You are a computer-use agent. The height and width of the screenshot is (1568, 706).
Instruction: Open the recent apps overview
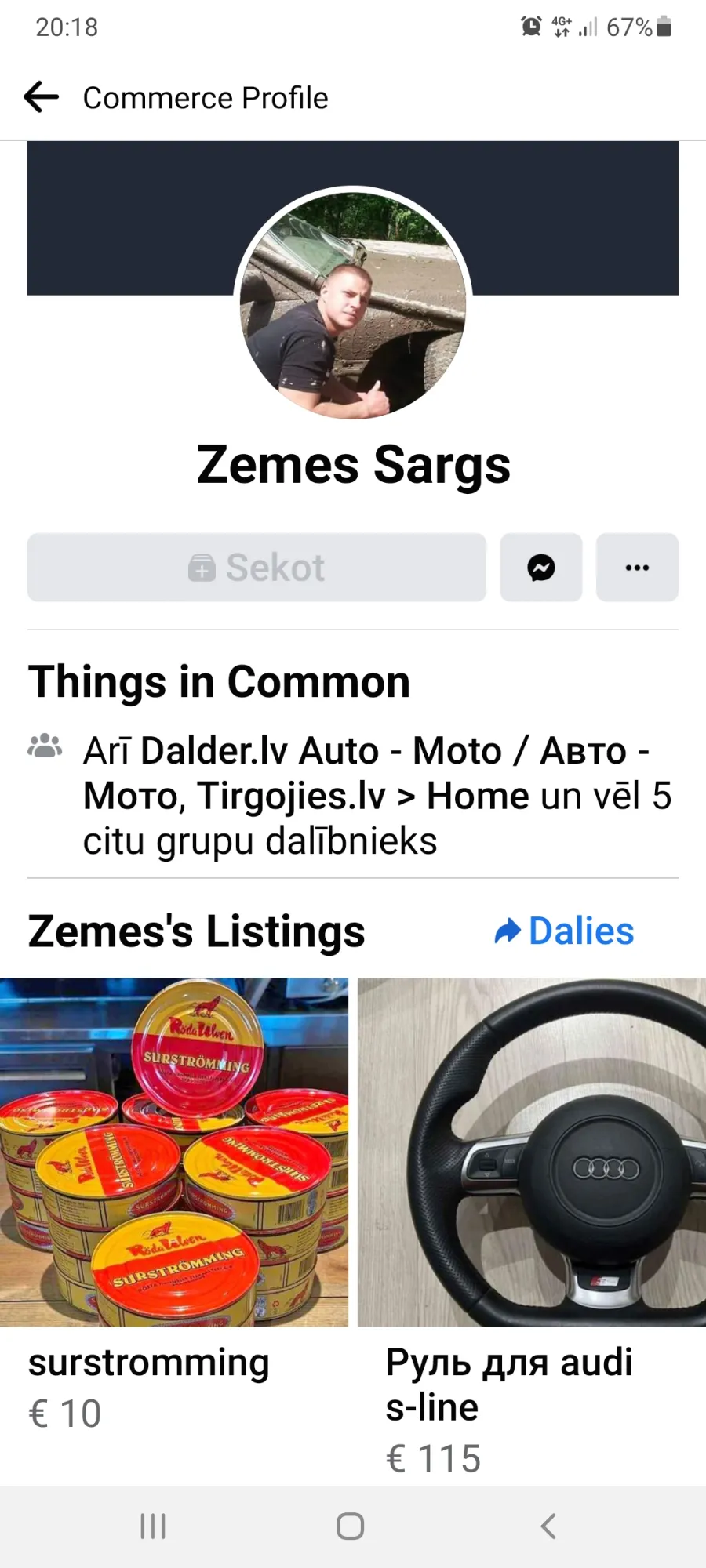click(153, 1526)
